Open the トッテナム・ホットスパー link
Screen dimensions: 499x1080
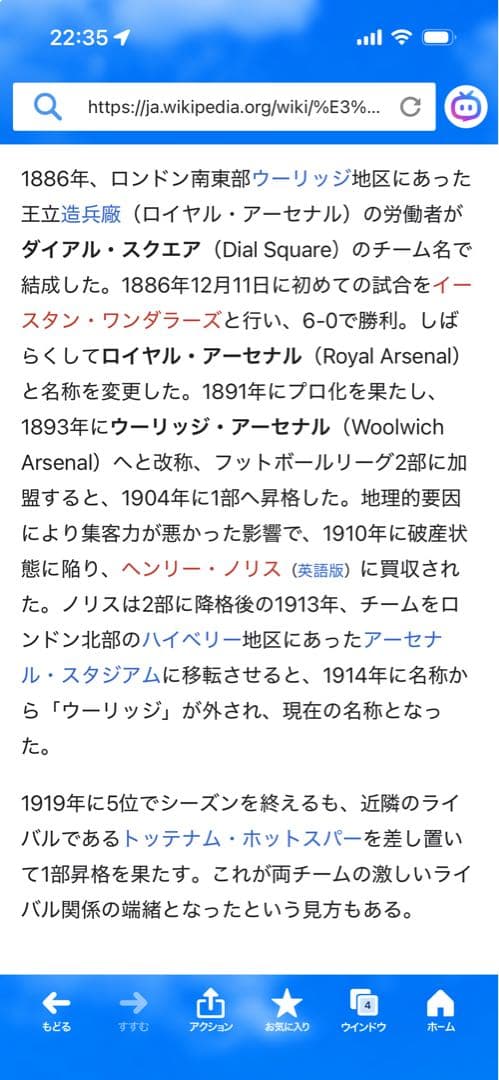click(242, 840)
